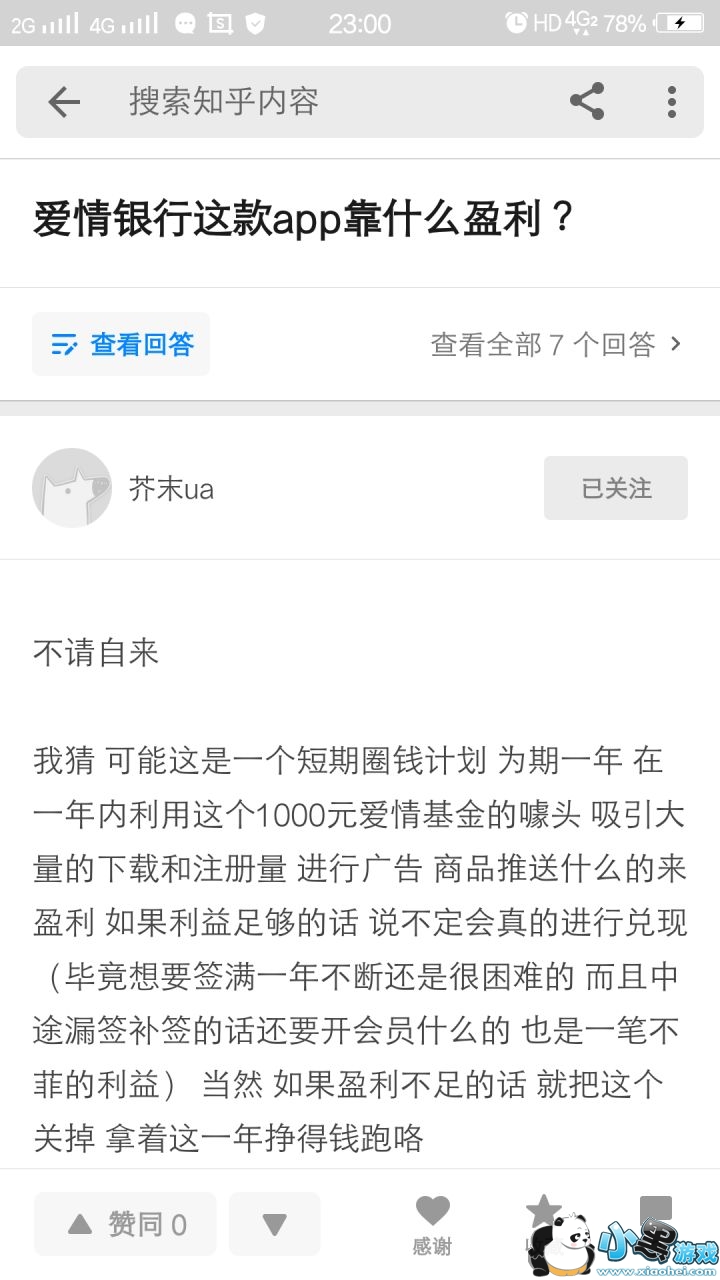This screenshot has height=1280, width=720.
Task: Bookmark the answer with the star icon
Action: click(x=543, y=1212)
